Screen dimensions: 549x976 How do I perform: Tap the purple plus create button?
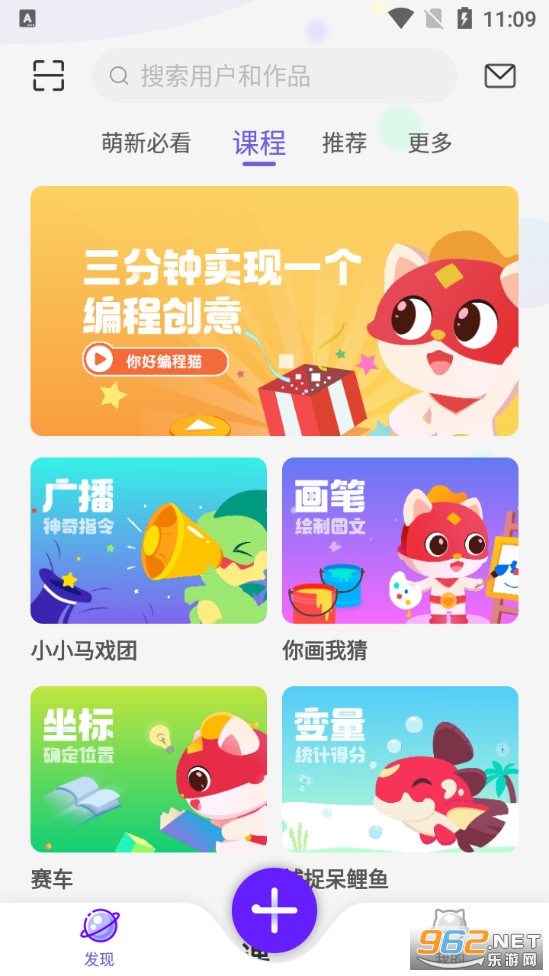pos(274,910)
